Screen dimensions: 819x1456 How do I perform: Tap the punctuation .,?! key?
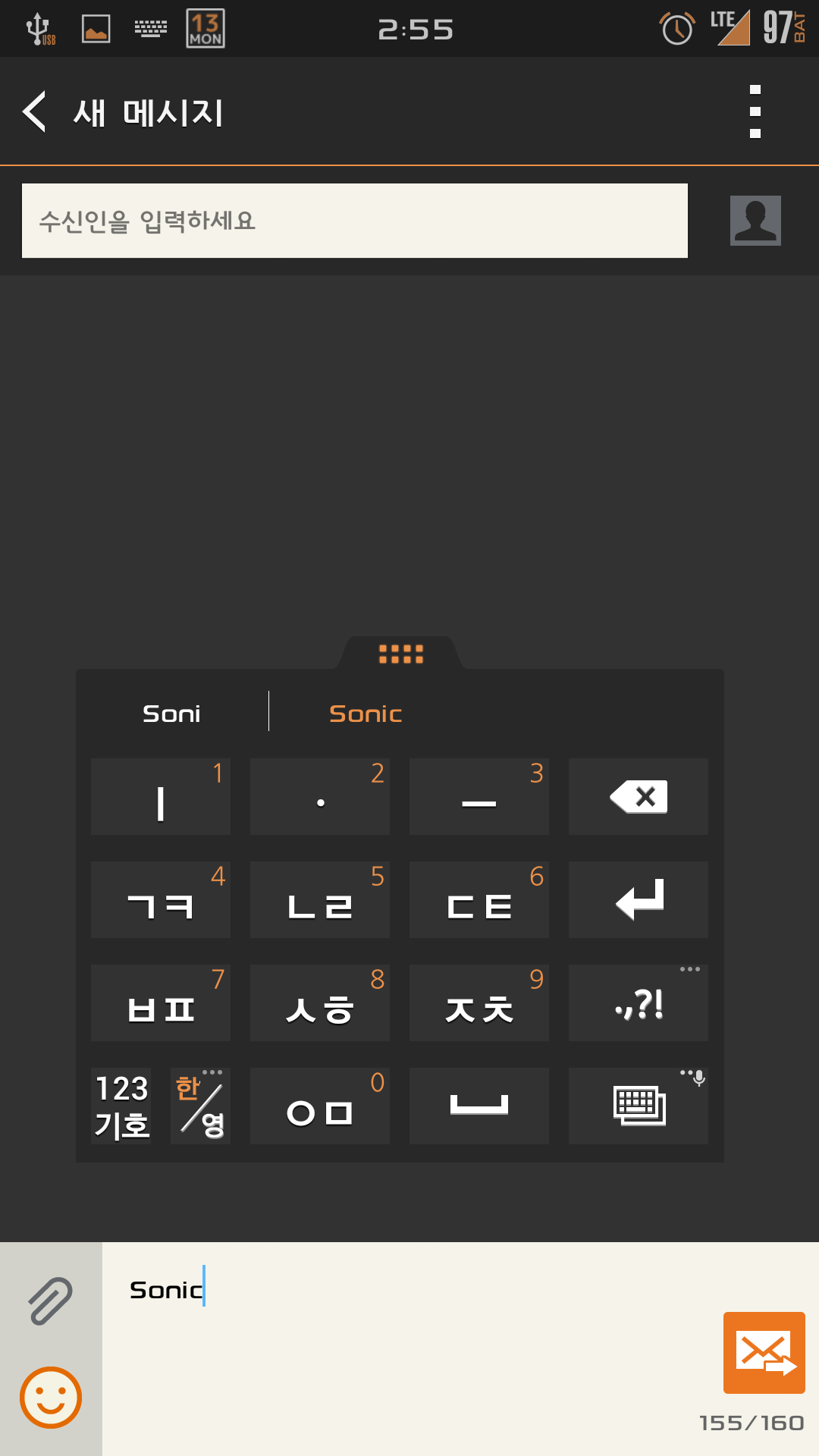[x=638, y=1003]
